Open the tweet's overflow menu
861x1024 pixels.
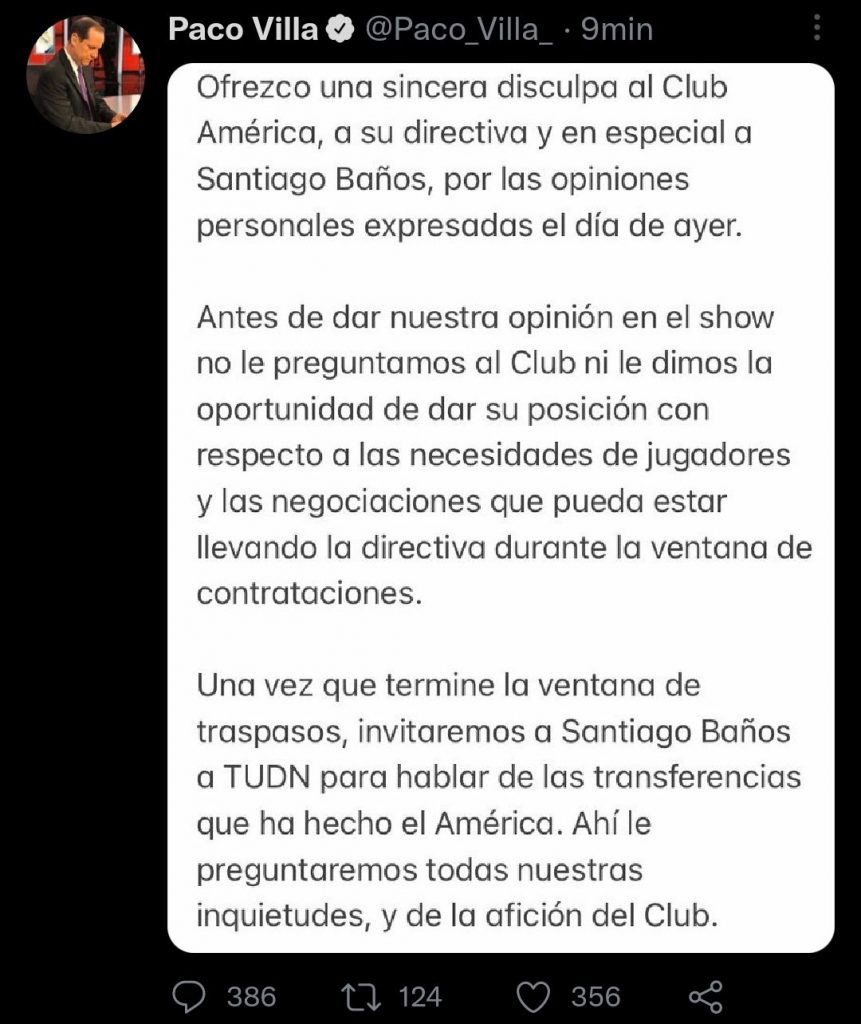pos(818,30)
